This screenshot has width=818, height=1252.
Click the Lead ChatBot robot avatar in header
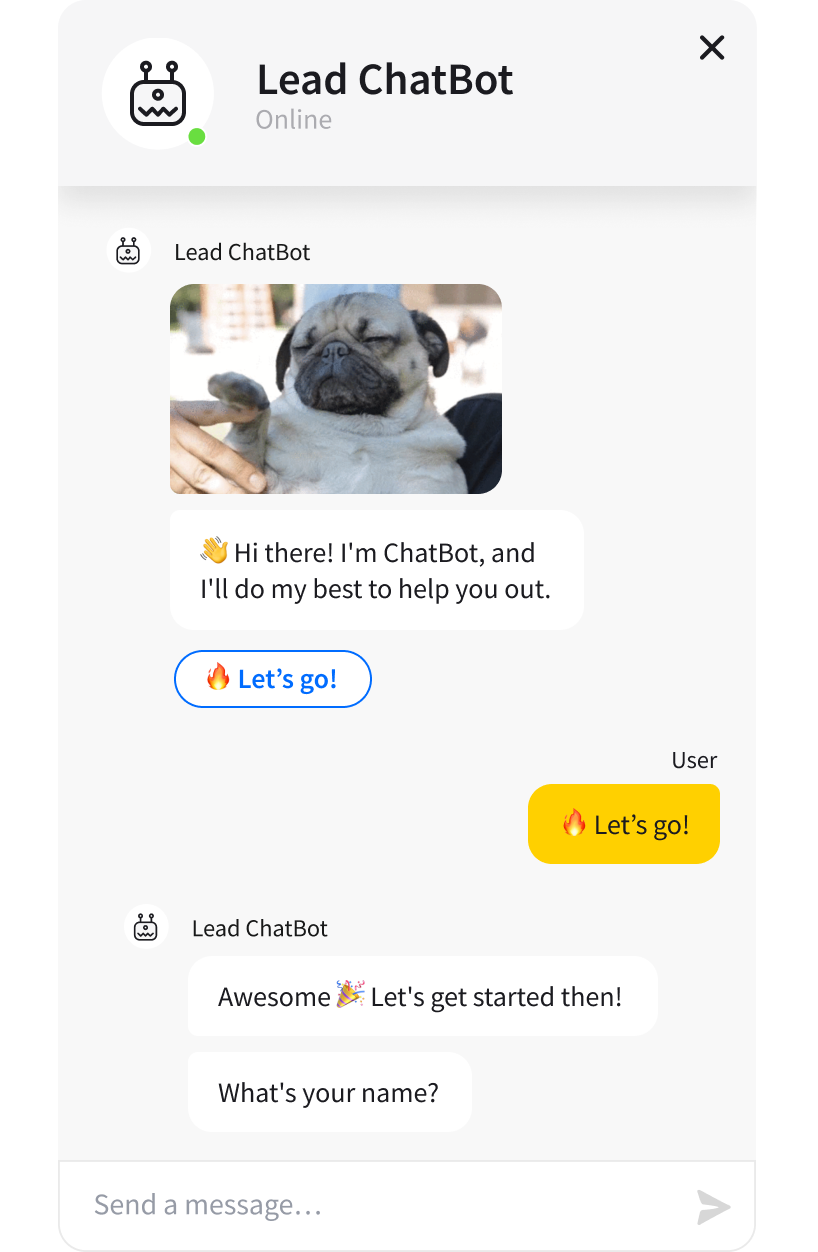click(x=157, y=92)
